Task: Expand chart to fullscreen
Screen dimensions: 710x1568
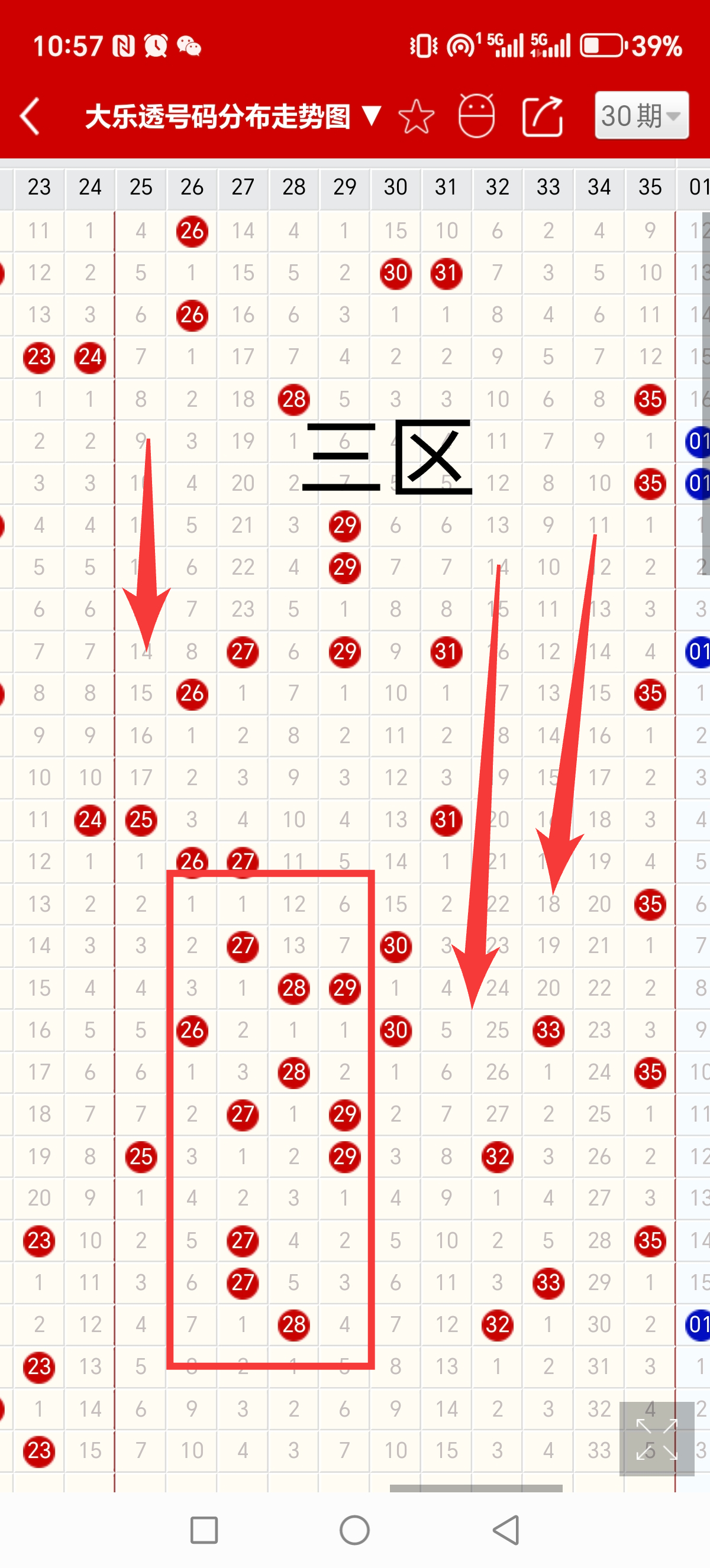Action: tap(656, 1439)
